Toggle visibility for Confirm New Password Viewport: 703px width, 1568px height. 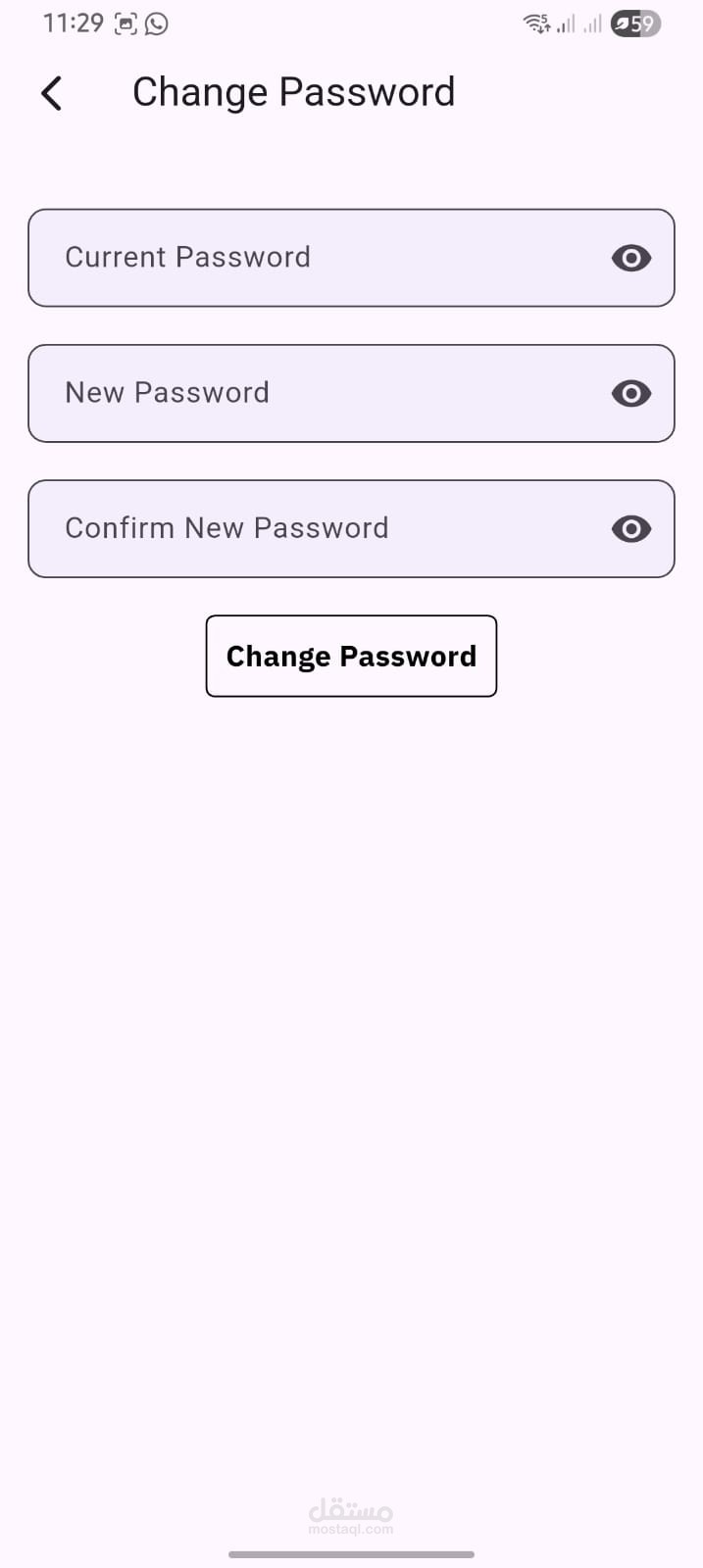click(630, 528)
